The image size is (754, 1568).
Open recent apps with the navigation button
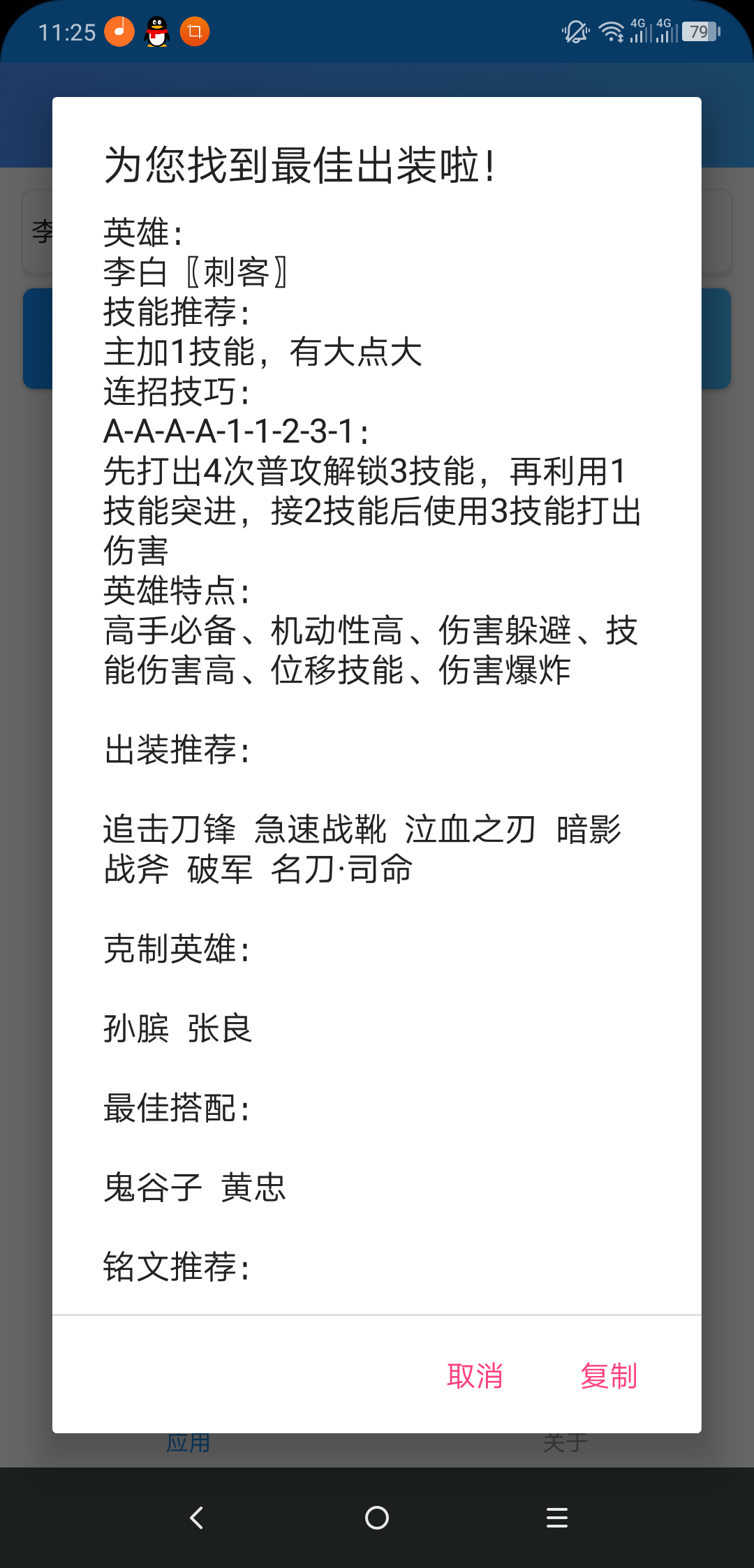pos(556,1518)
